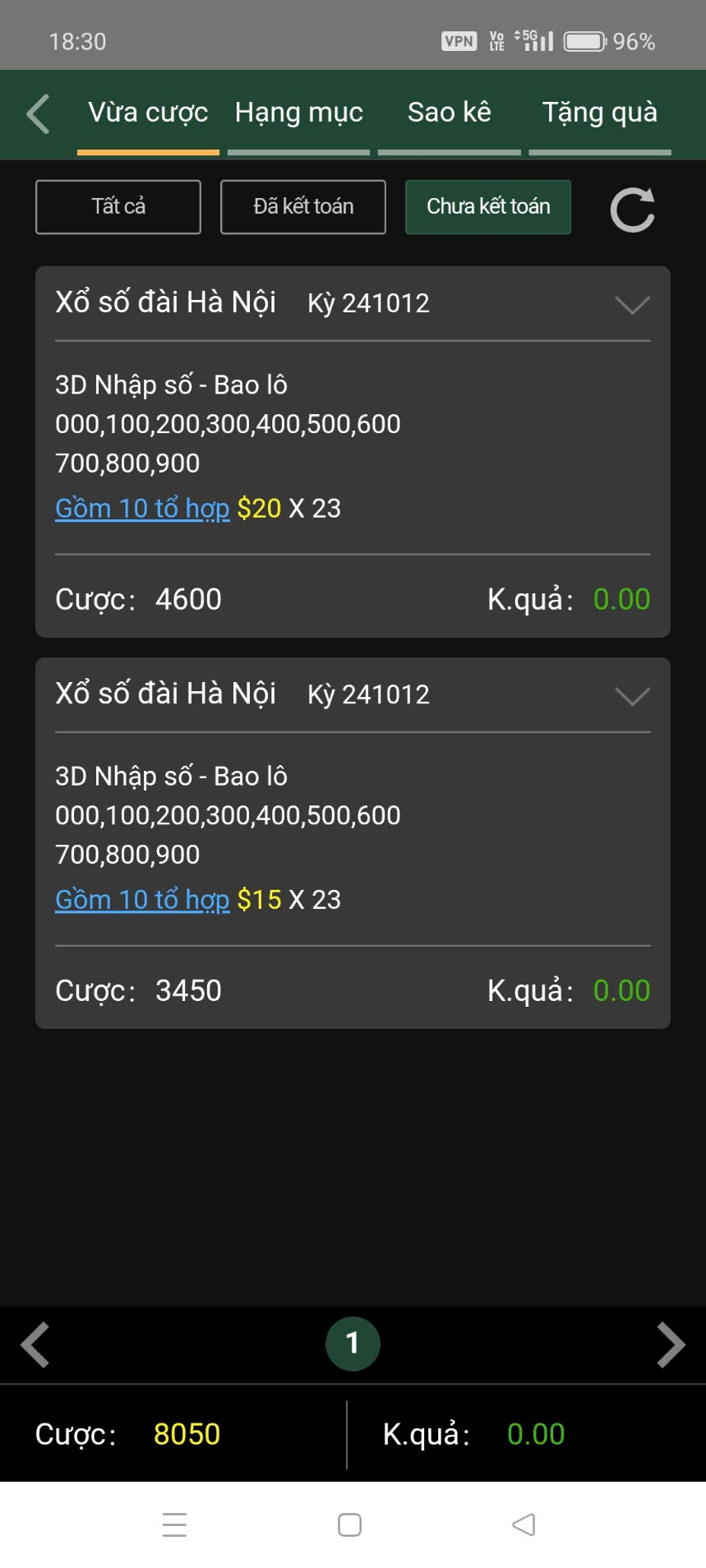This screenshot has width=706, height=1568.
Task: Go to the previous page of bets
Action: coord(35,1344)
